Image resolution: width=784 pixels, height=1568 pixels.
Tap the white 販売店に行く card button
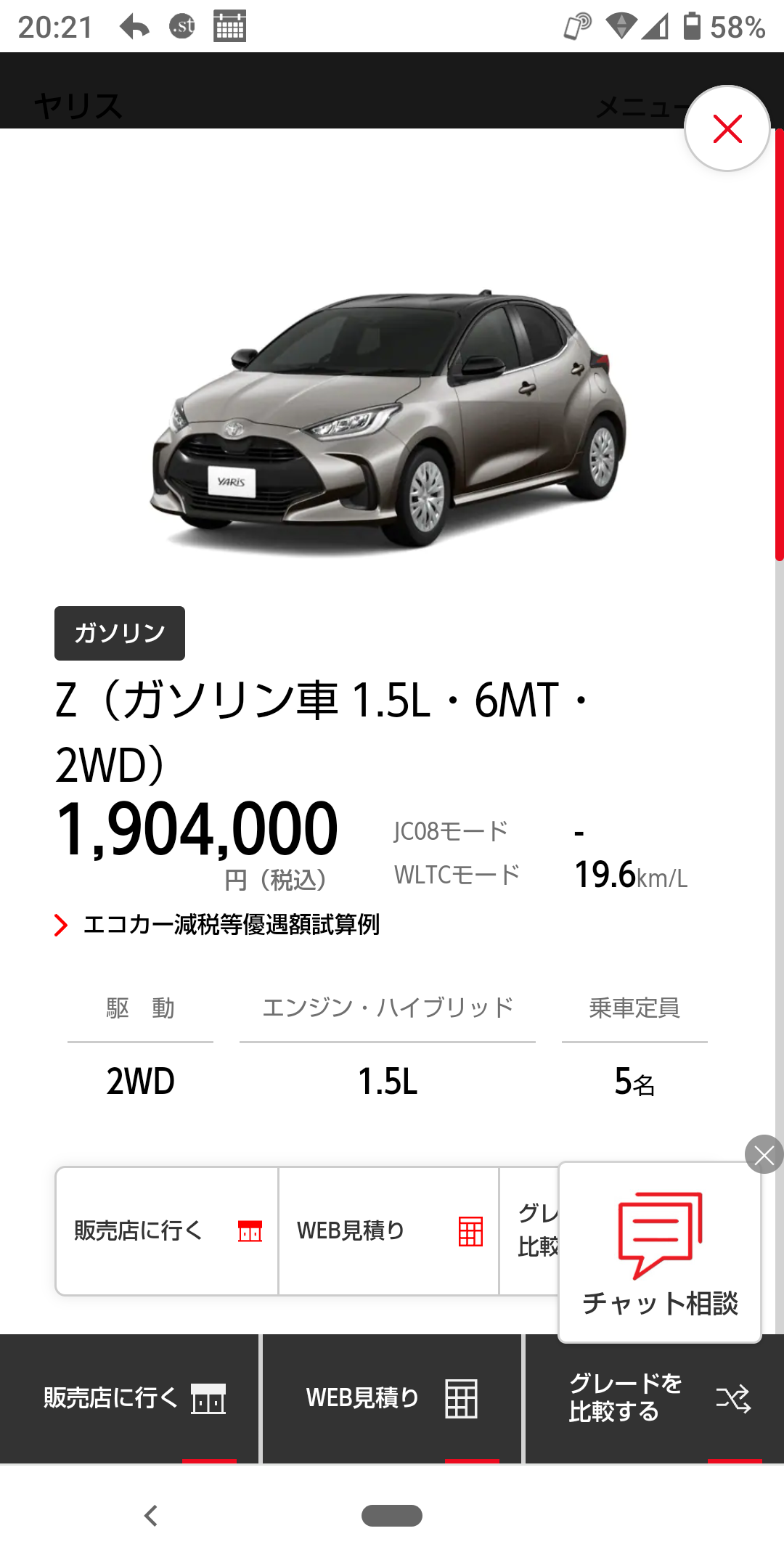(x=168, y=1231)
